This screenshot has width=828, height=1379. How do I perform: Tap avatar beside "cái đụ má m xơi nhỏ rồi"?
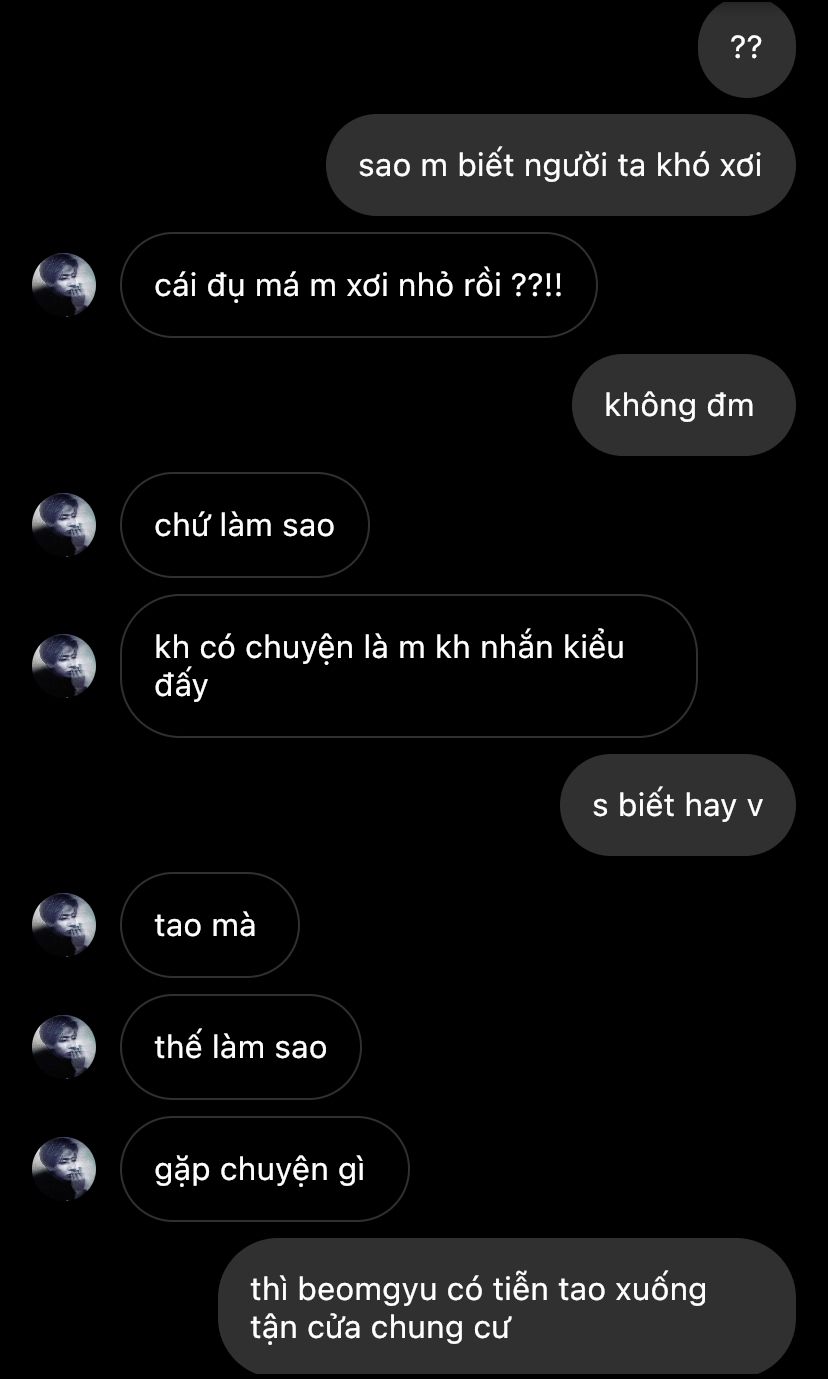(x=64, y=285)
